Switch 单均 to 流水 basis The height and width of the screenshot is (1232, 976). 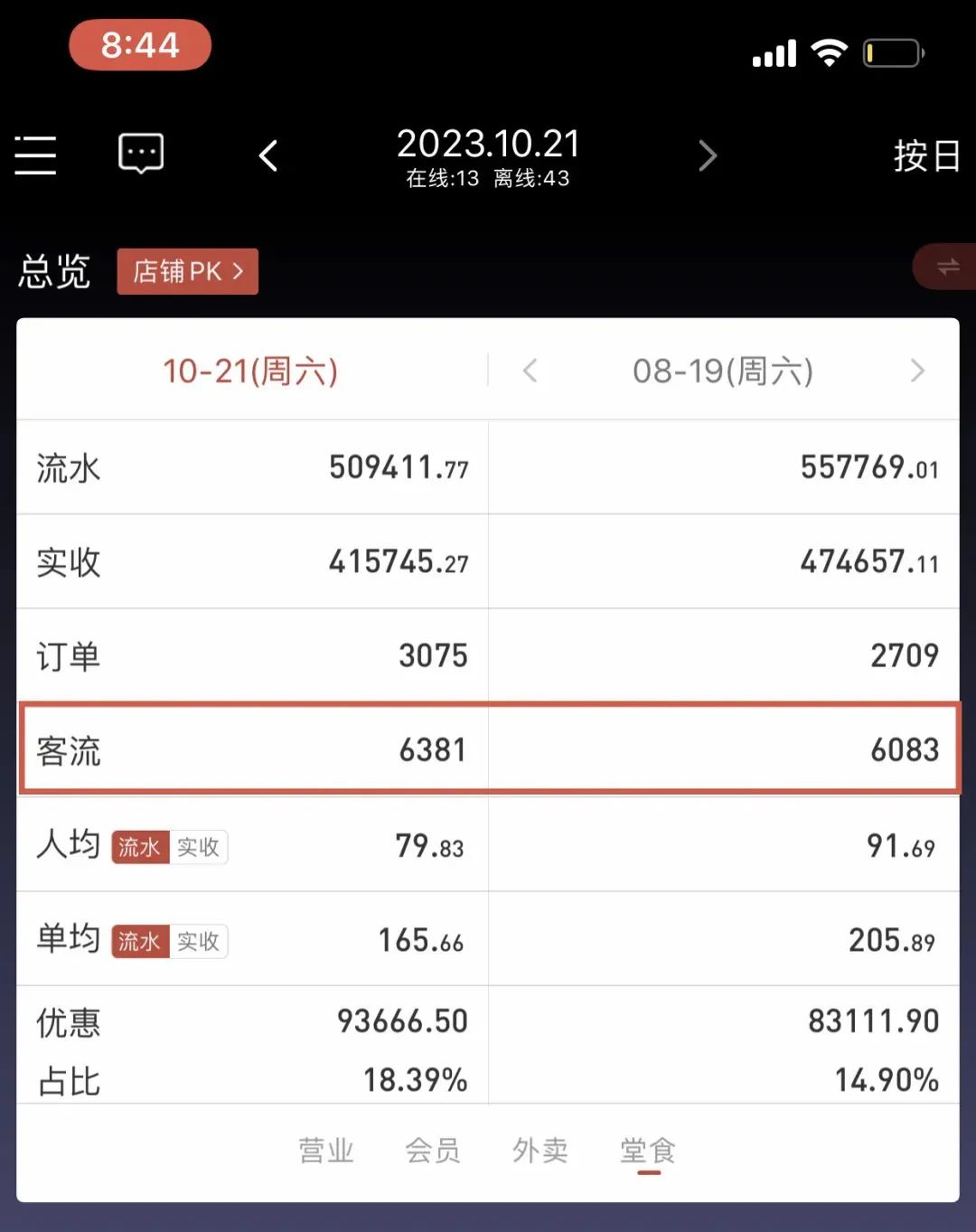140,941
